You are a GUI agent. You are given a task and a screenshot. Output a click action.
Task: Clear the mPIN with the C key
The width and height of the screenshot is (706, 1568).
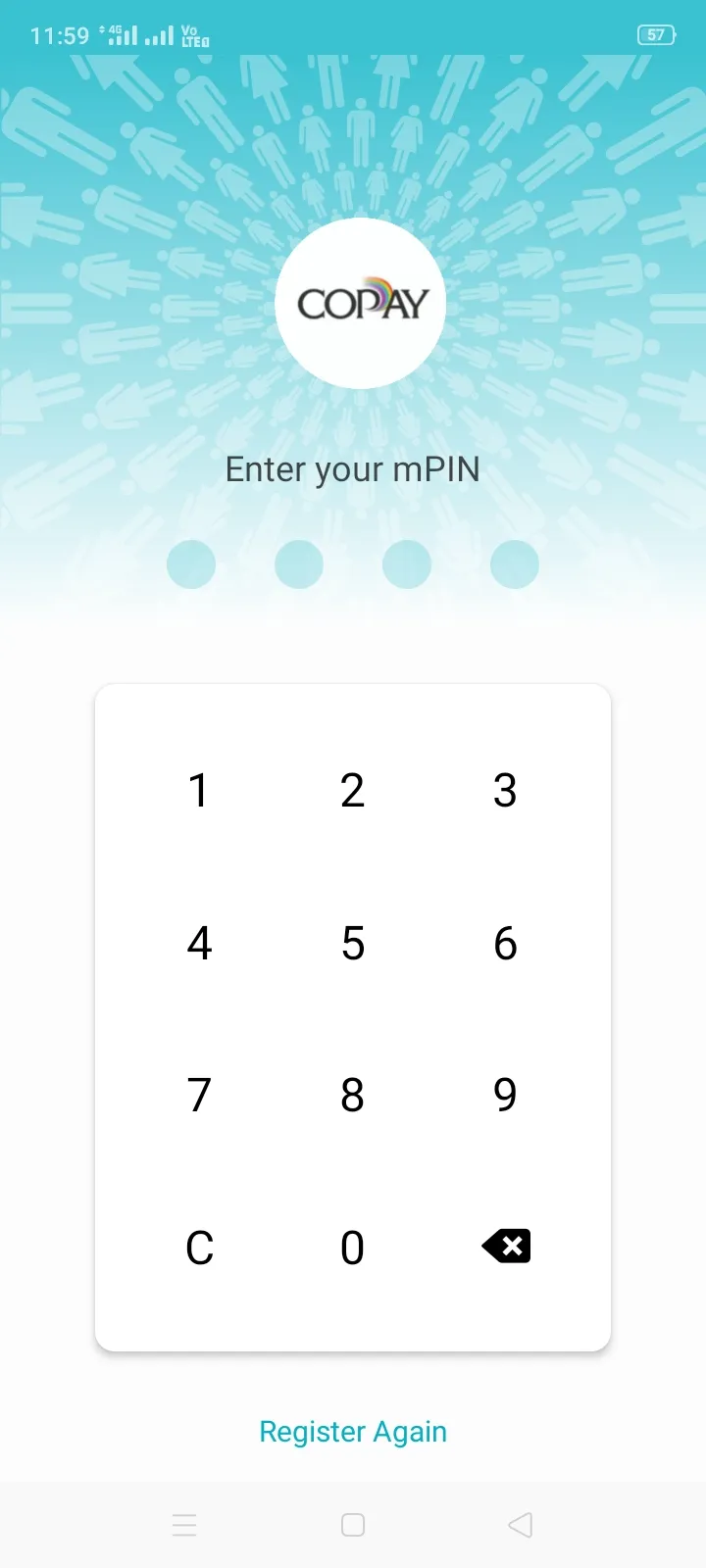199,1248
